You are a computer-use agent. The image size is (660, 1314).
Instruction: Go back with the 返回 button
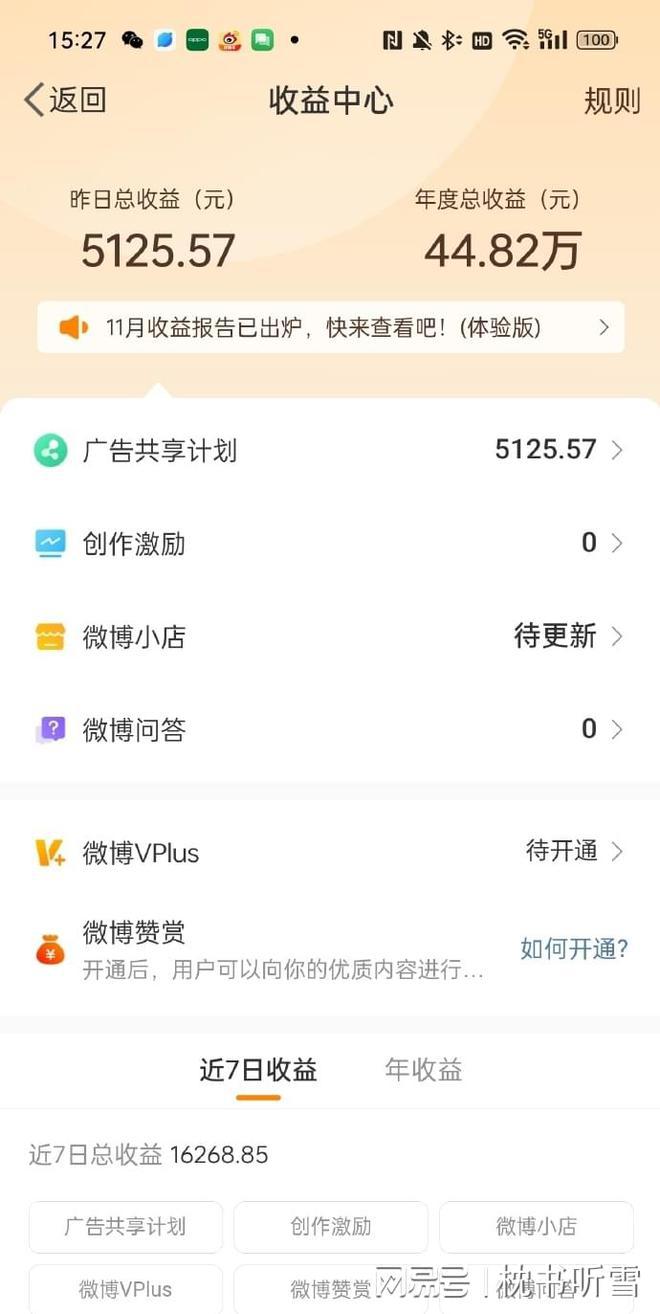65,100
